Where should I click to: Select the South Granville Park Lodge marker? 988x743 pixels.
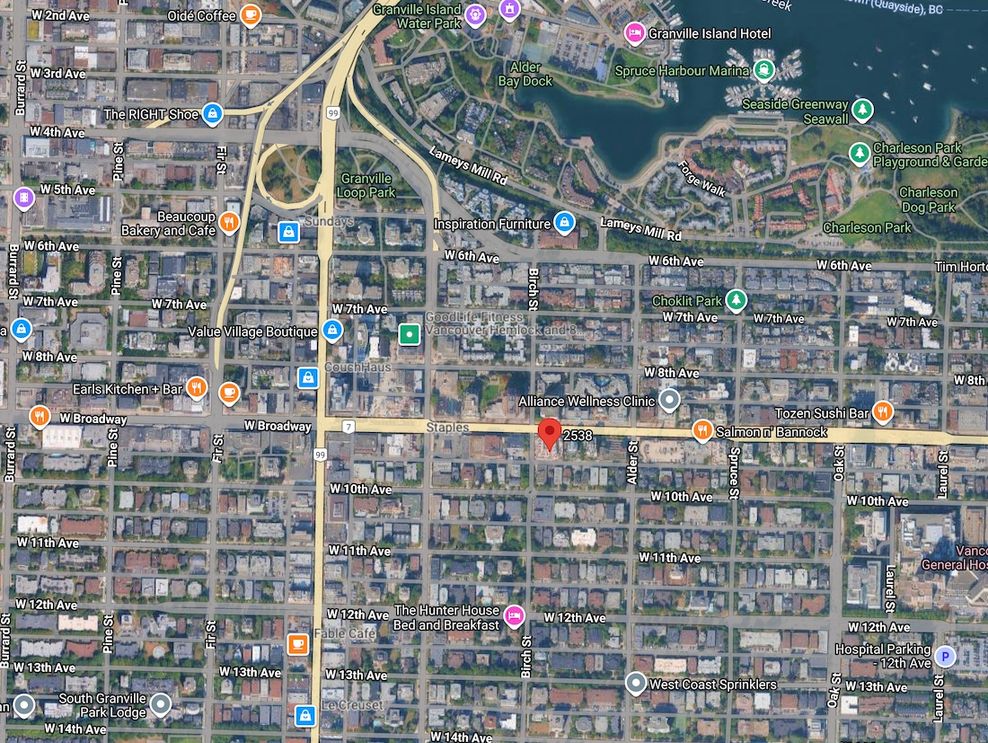click(162, 707)
